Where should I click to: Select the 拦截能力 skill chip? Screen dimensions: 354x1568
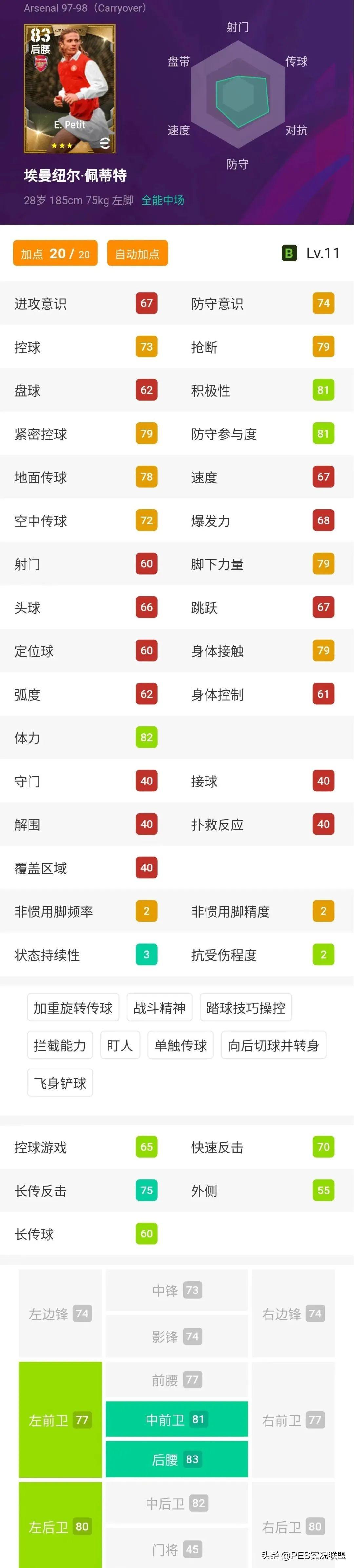coord(60,1046)
